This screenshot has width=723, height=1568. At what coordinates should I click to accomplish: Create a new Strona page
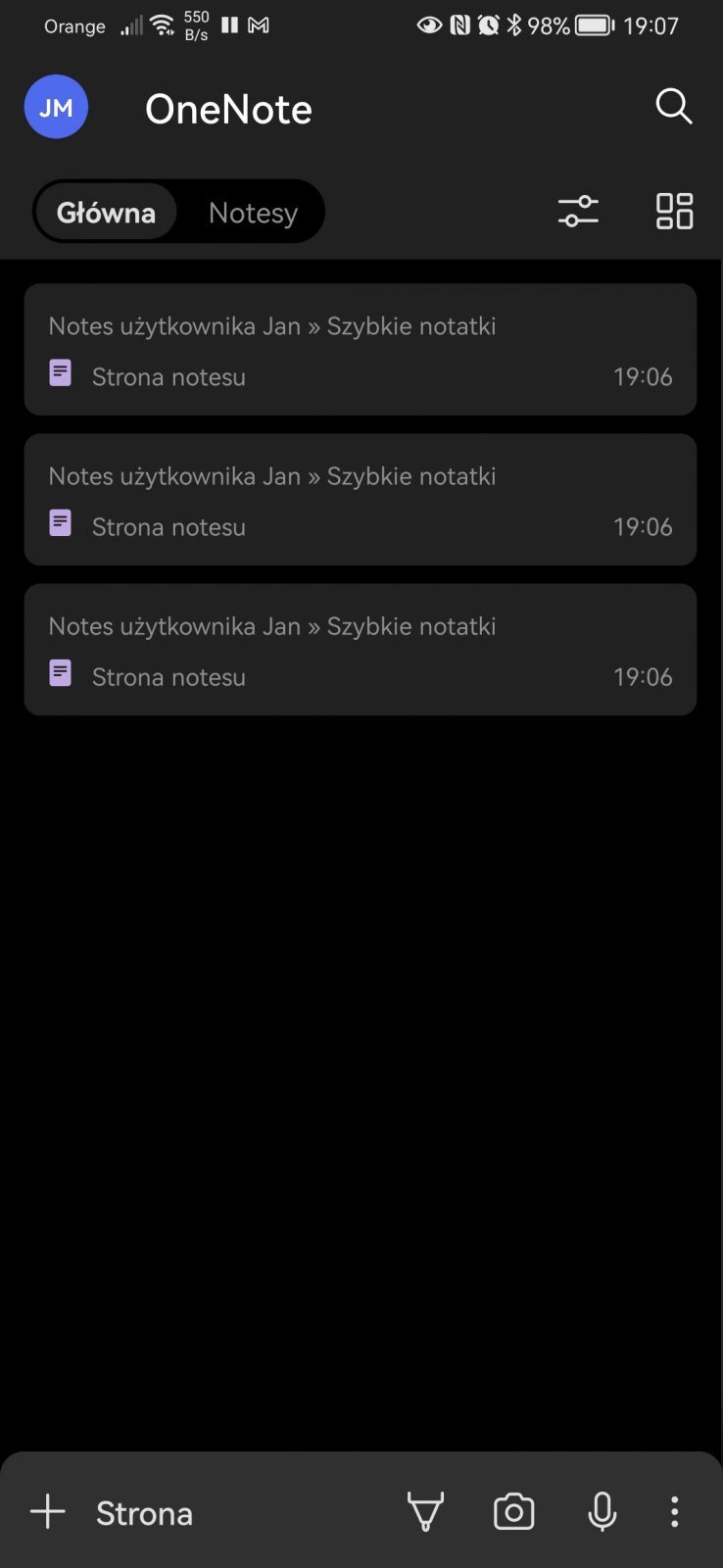tap(113, 1512)
